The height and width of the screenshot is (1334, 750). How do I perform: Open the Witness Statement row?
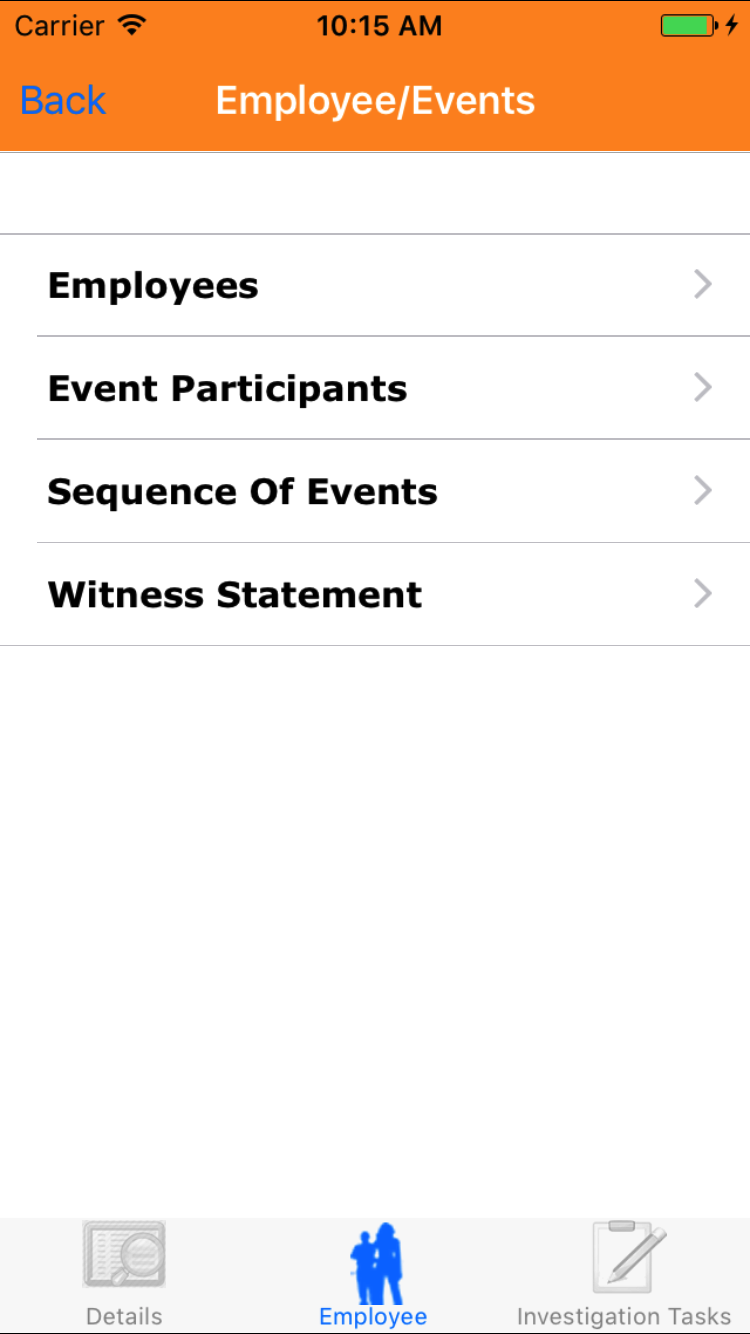tap(375, 594)
